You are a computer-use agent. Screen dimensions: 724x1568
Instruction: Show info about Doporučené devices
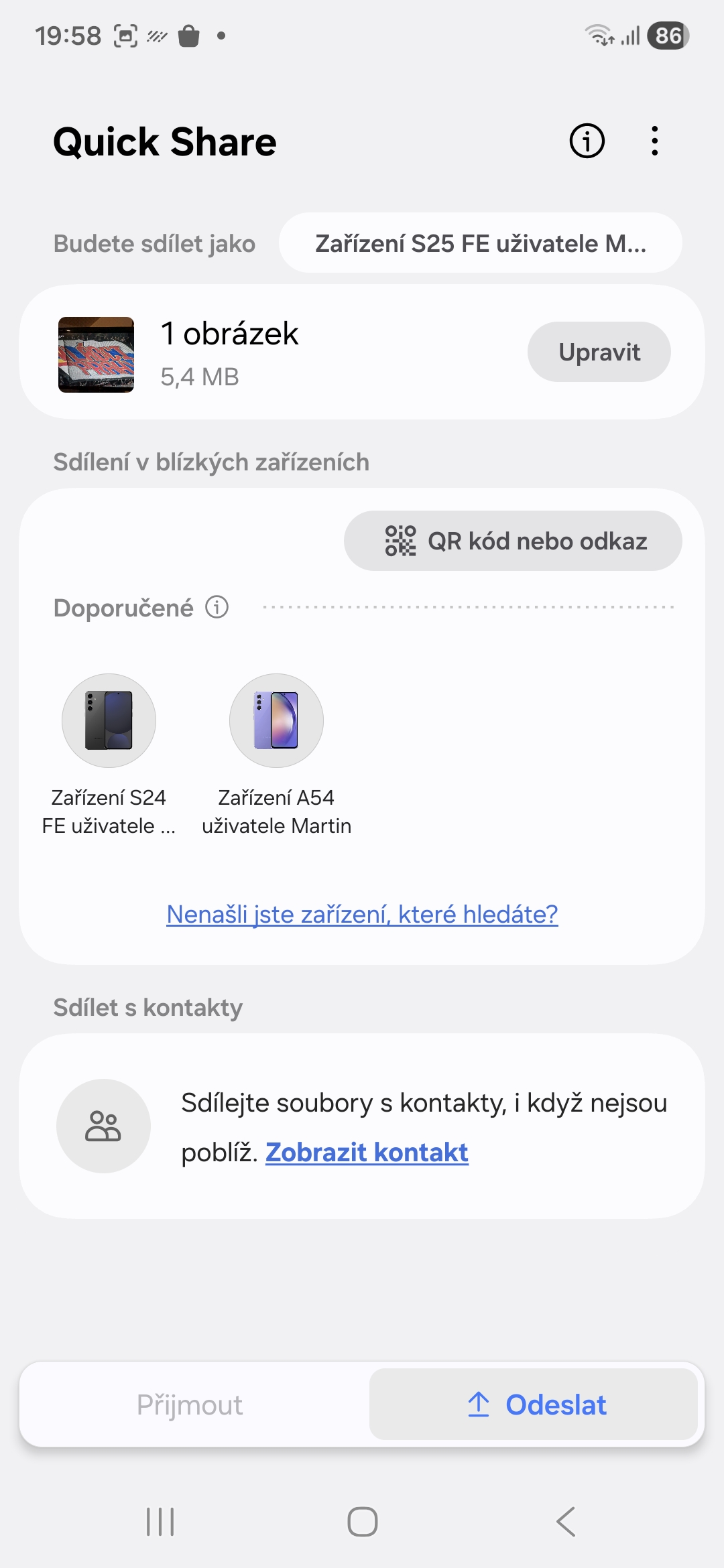217,608
